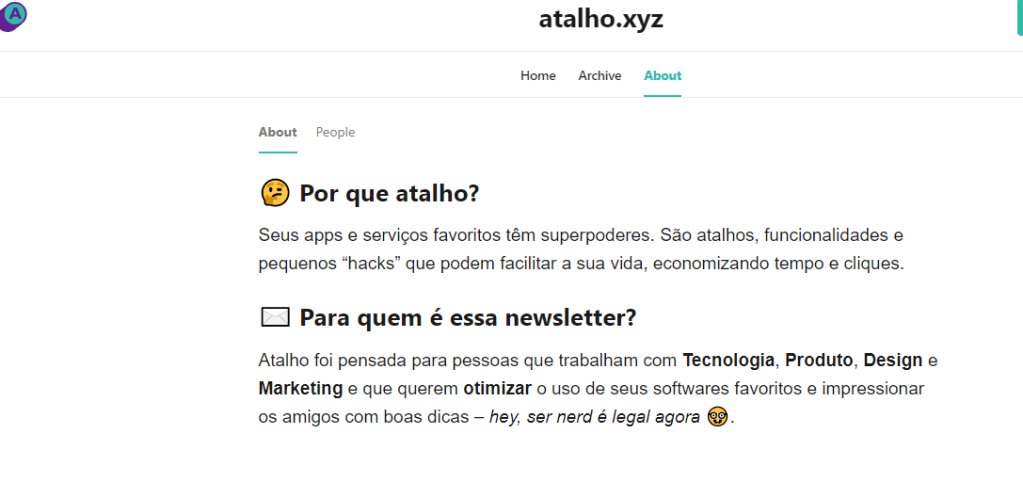Open the atalho logo avatar
Image resolution: width=1023 pixels, height=482 pixels.
pyautogui.click(x=13, y=15)
